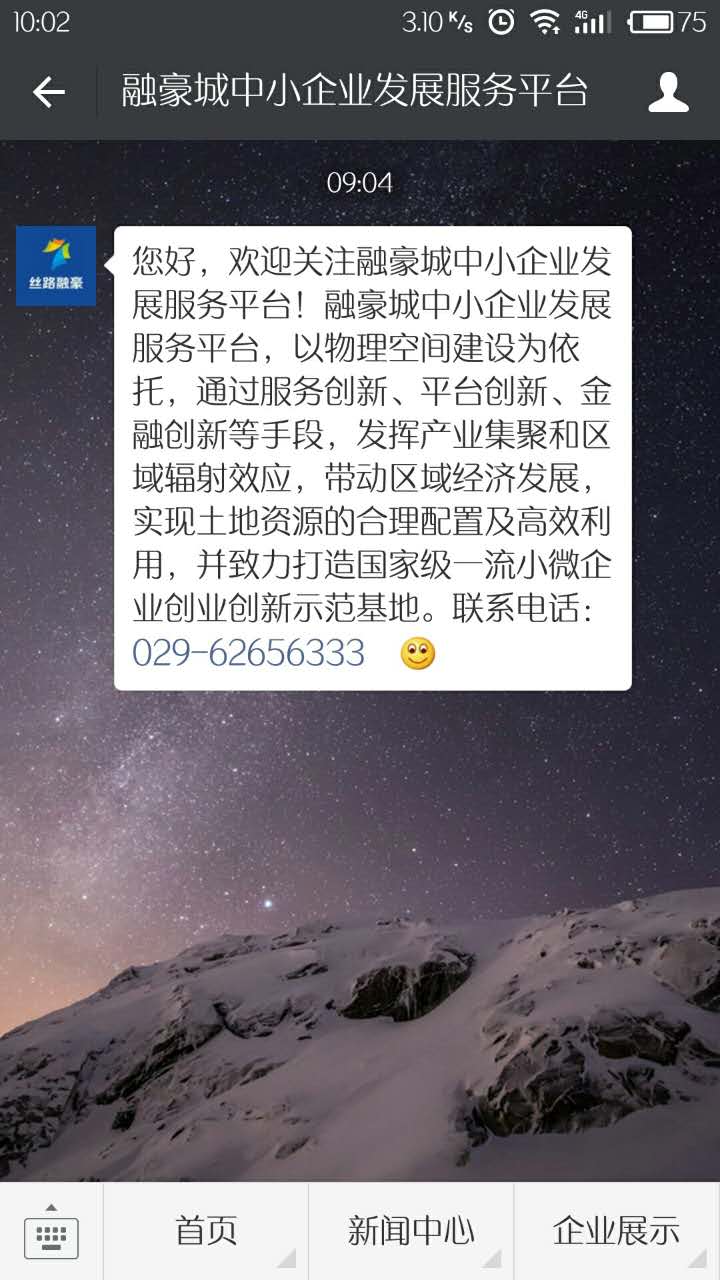The height and width of the screenshot is (1280, 720).
Task: Switch to keyboard input mode
Action: pyautogui.click(x=51, y=1232)
